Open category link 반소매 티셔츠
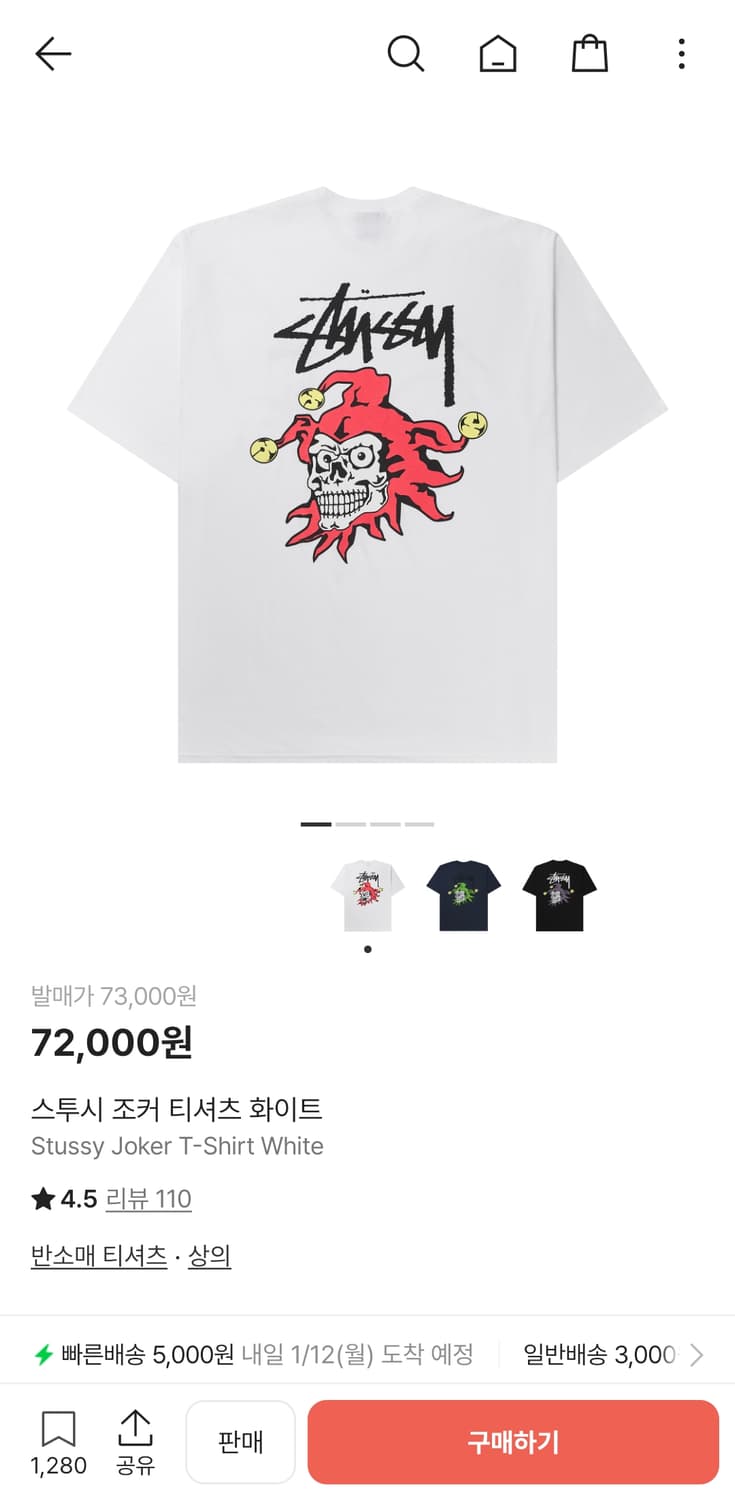 click(98, 1255)
